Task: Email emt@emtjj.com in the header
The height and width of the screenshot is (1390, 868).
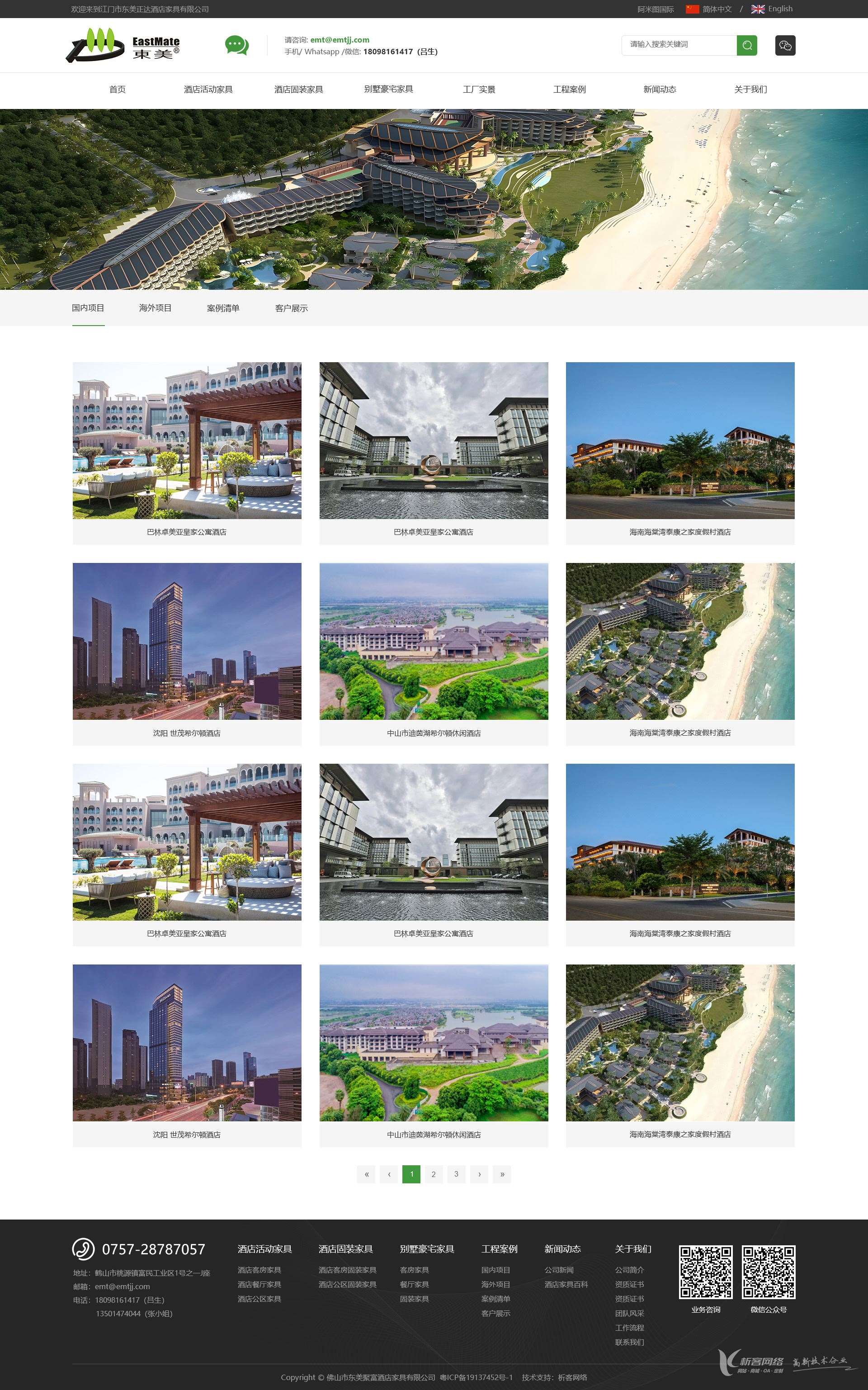Action: click(339, 40)
